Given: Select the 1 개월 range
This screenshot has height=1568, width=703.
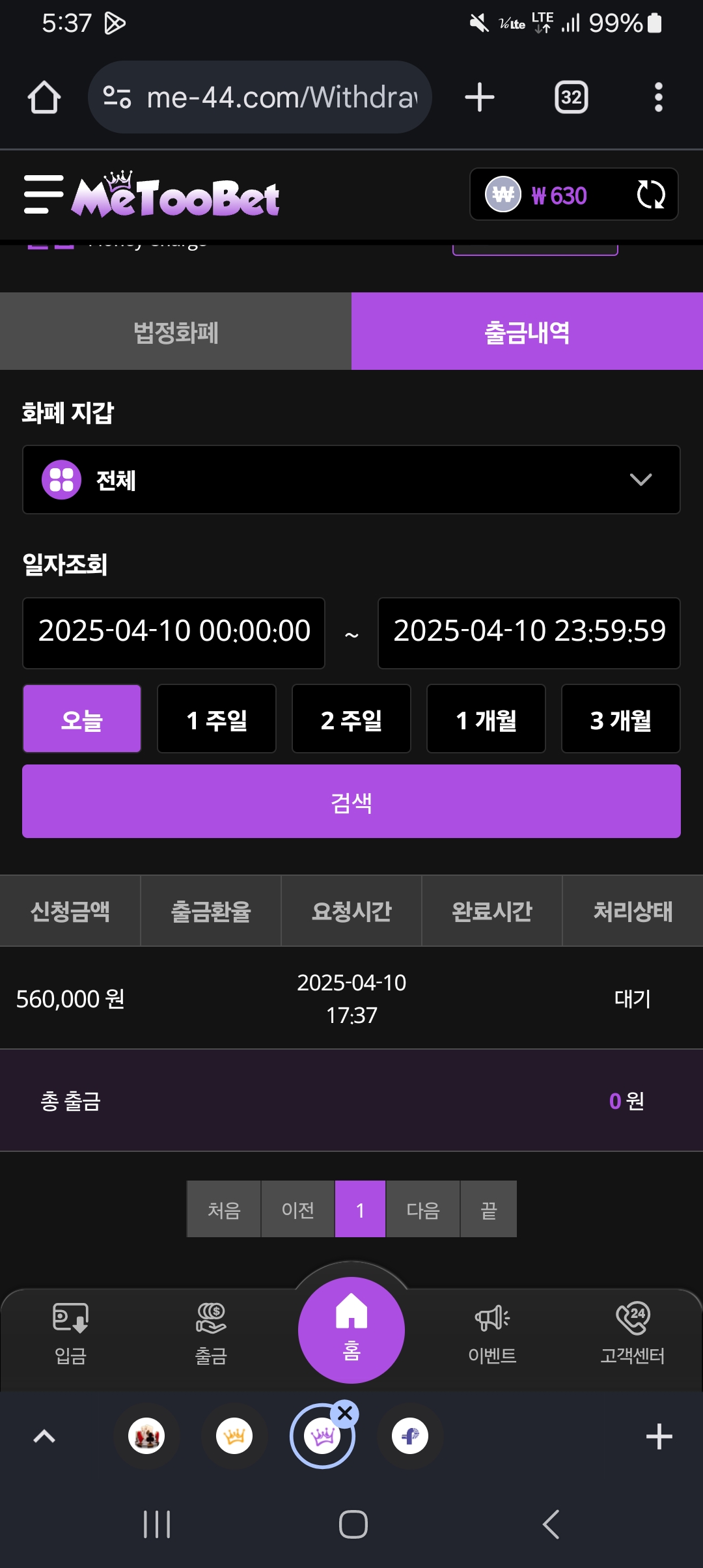Looking at the screenshot, I should (486, 719).
